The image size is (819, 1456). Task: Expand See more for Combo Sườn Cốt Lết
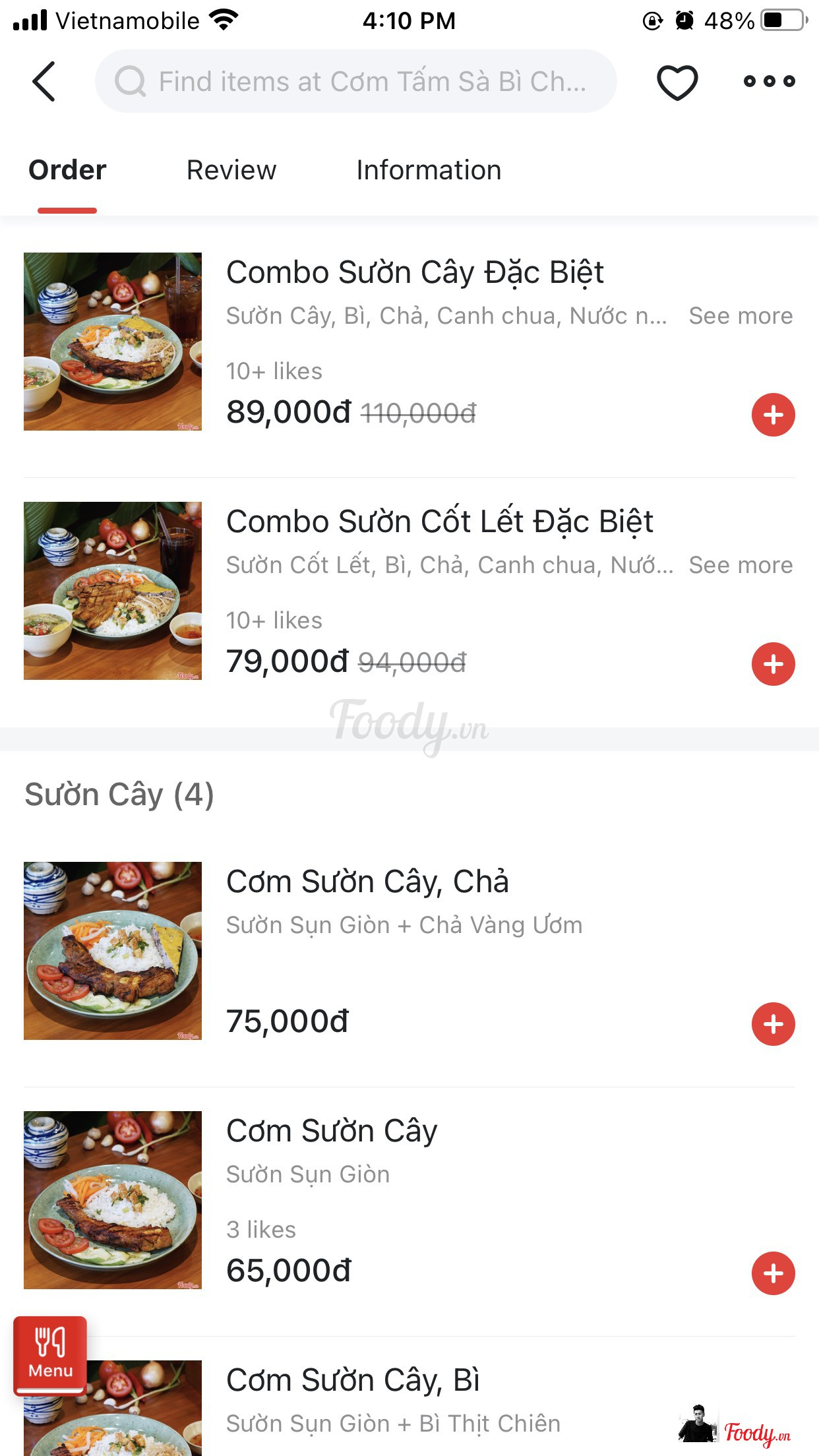[x=741, y=565]
